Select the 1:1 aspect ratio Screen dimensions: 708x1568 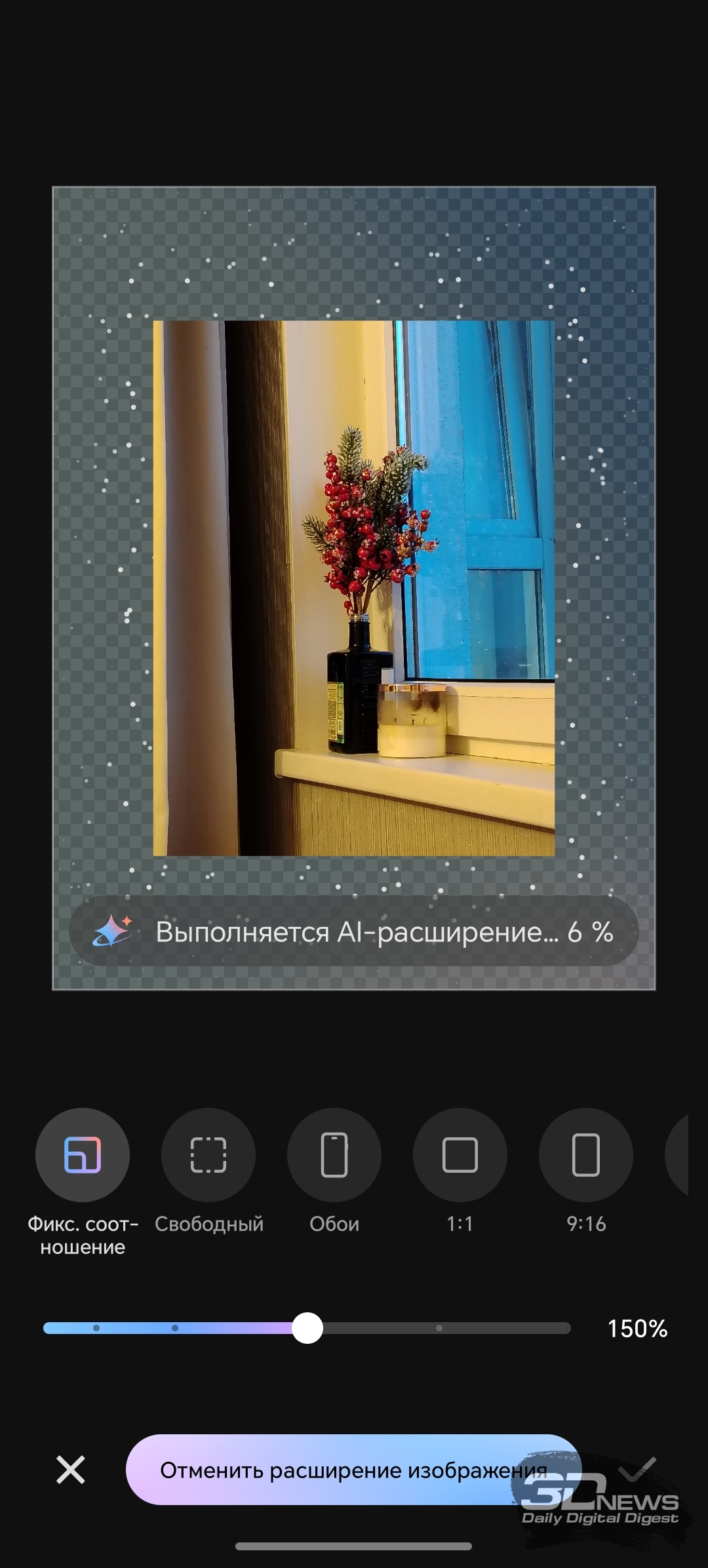[460, 1154]
